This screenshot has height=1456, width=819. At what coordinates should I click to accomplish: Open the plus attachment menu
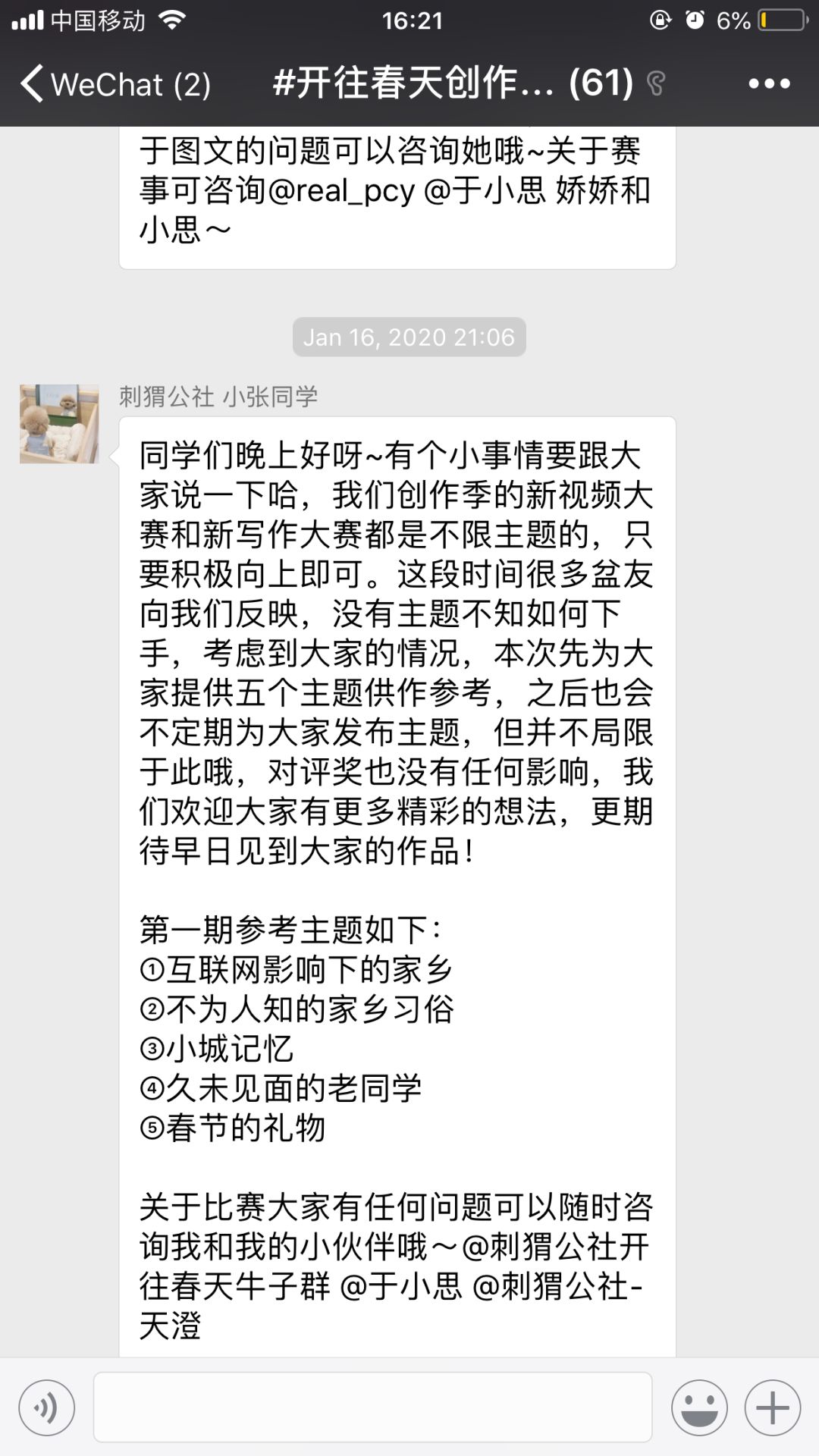tap(772, 1408)
